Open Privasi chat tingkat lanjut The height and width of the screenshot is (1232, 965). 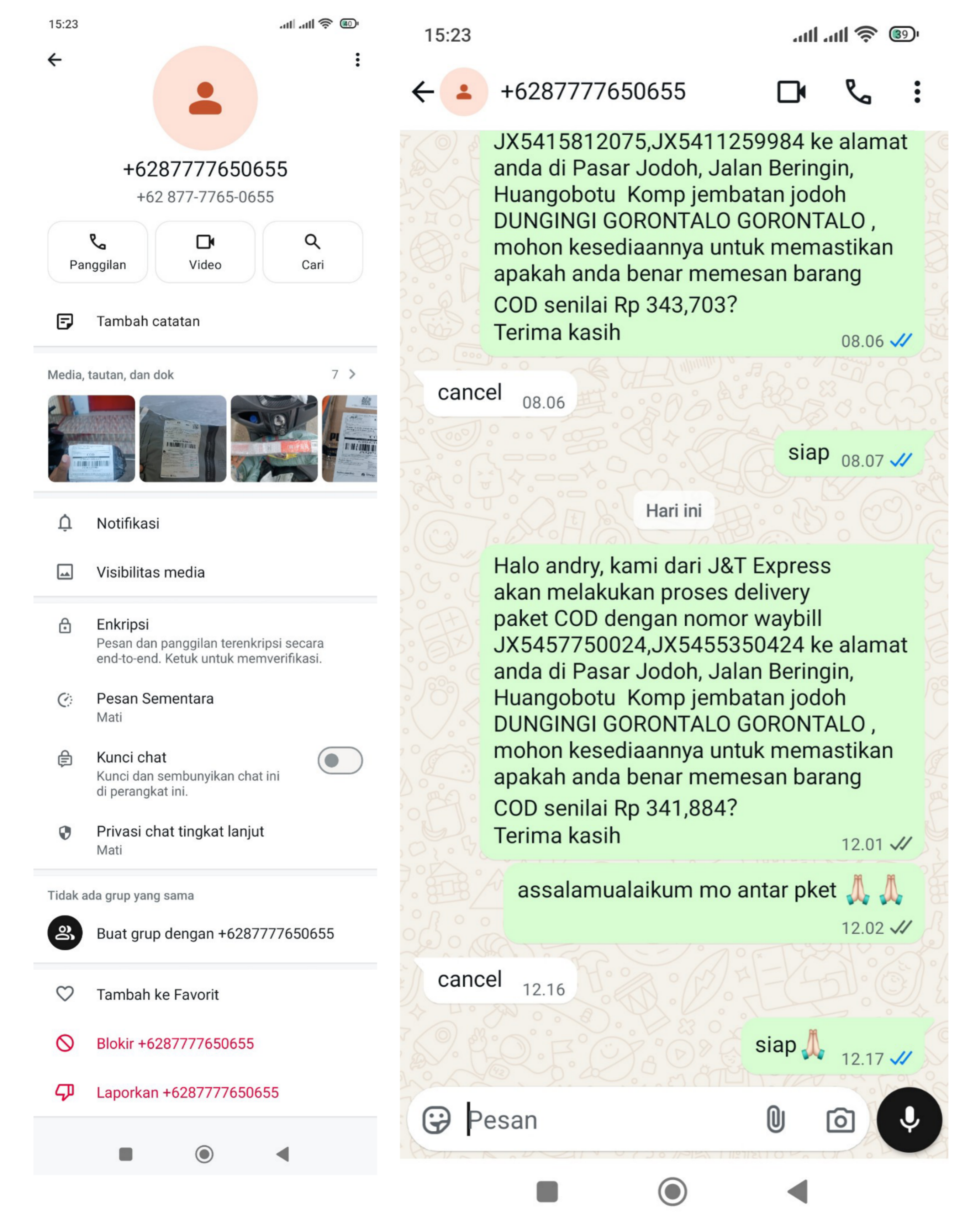(x=205, y=840)
